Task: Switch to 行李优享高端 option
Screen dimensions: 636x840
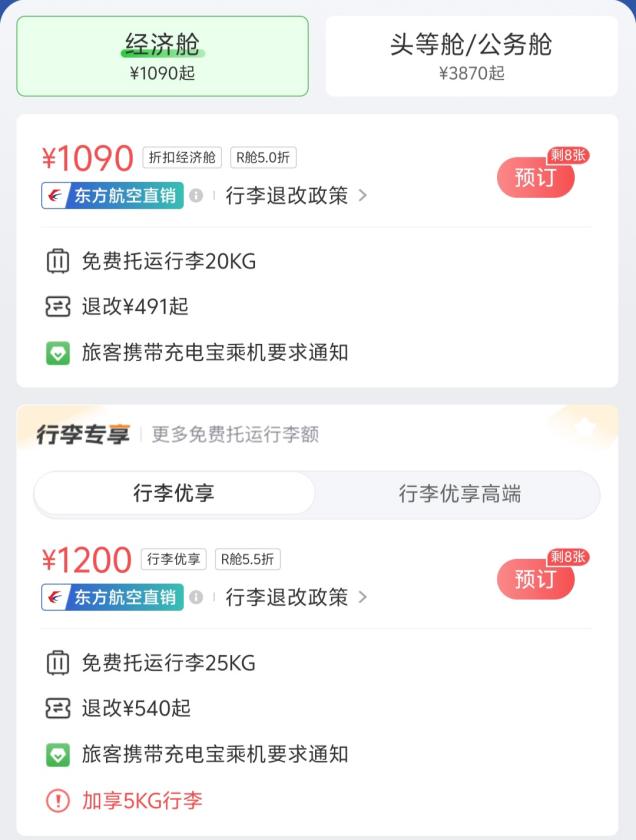Action: tap(459, 494)
